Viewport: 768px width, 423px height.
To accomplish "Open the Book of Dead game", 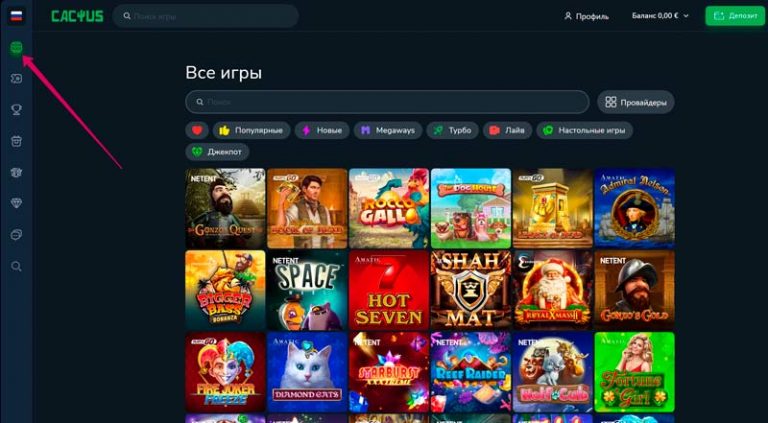I will click(307, 208).
